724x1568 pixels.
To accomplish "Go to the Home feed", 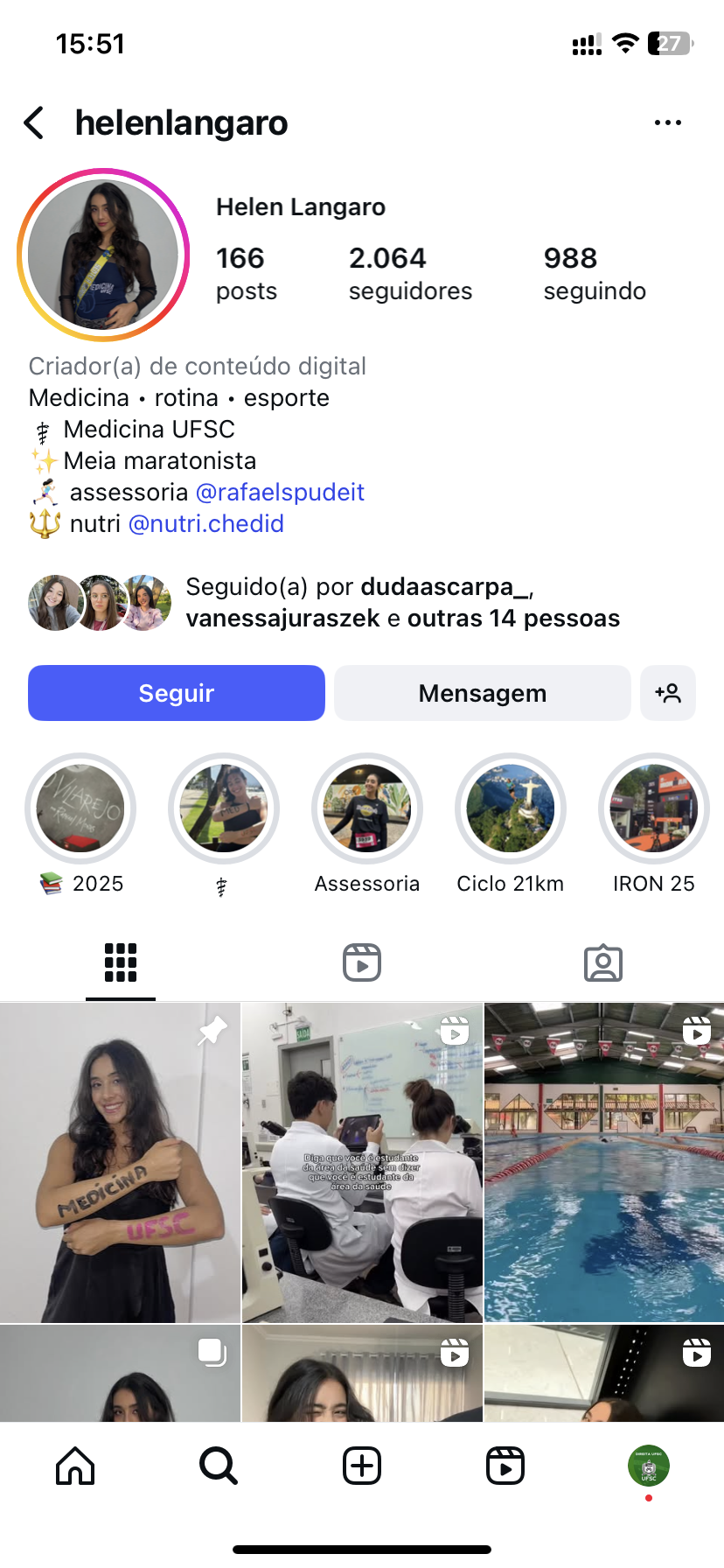I will 75,1466.
